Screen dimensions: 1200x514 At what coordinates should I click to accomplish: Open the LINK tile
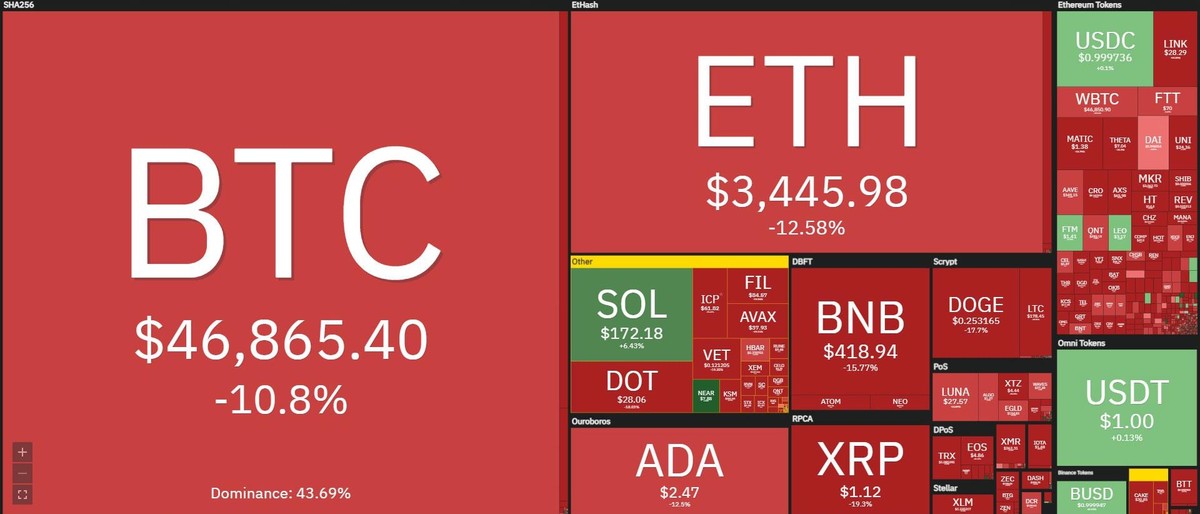tap(1175, 50)
